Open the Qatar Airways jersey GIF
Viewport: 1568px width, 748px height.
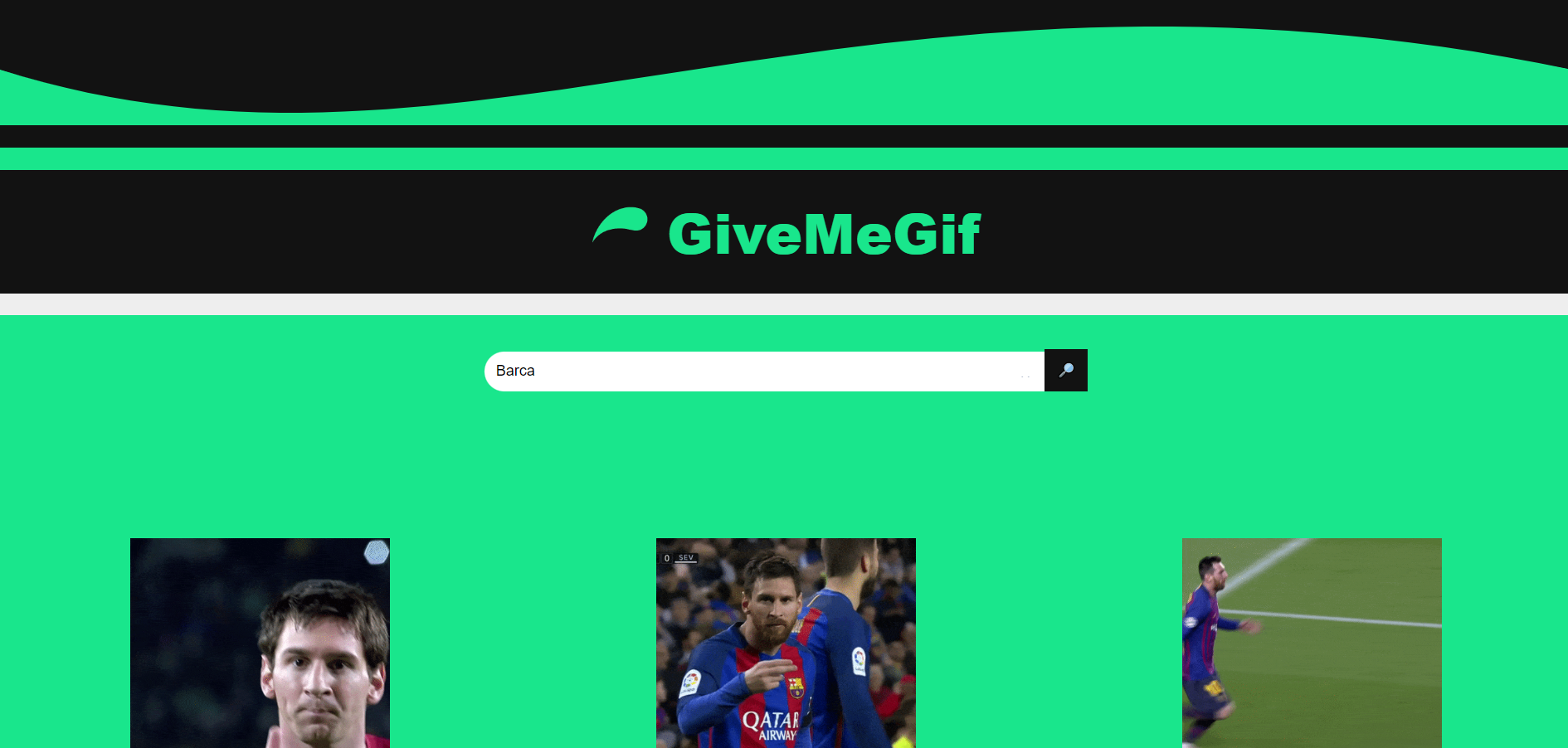pyautogui.click(x=786, y=643)
